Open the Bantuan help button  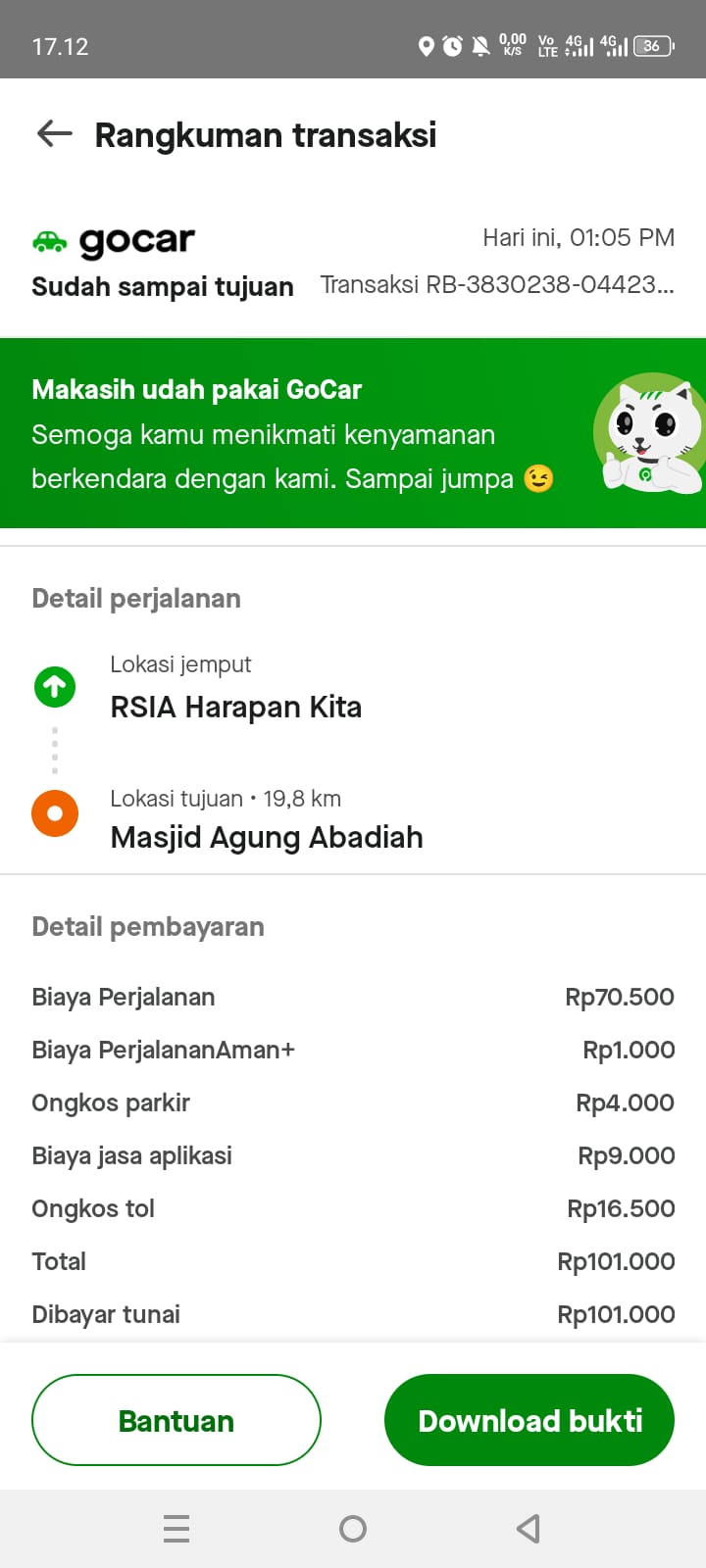point(176,1420)
